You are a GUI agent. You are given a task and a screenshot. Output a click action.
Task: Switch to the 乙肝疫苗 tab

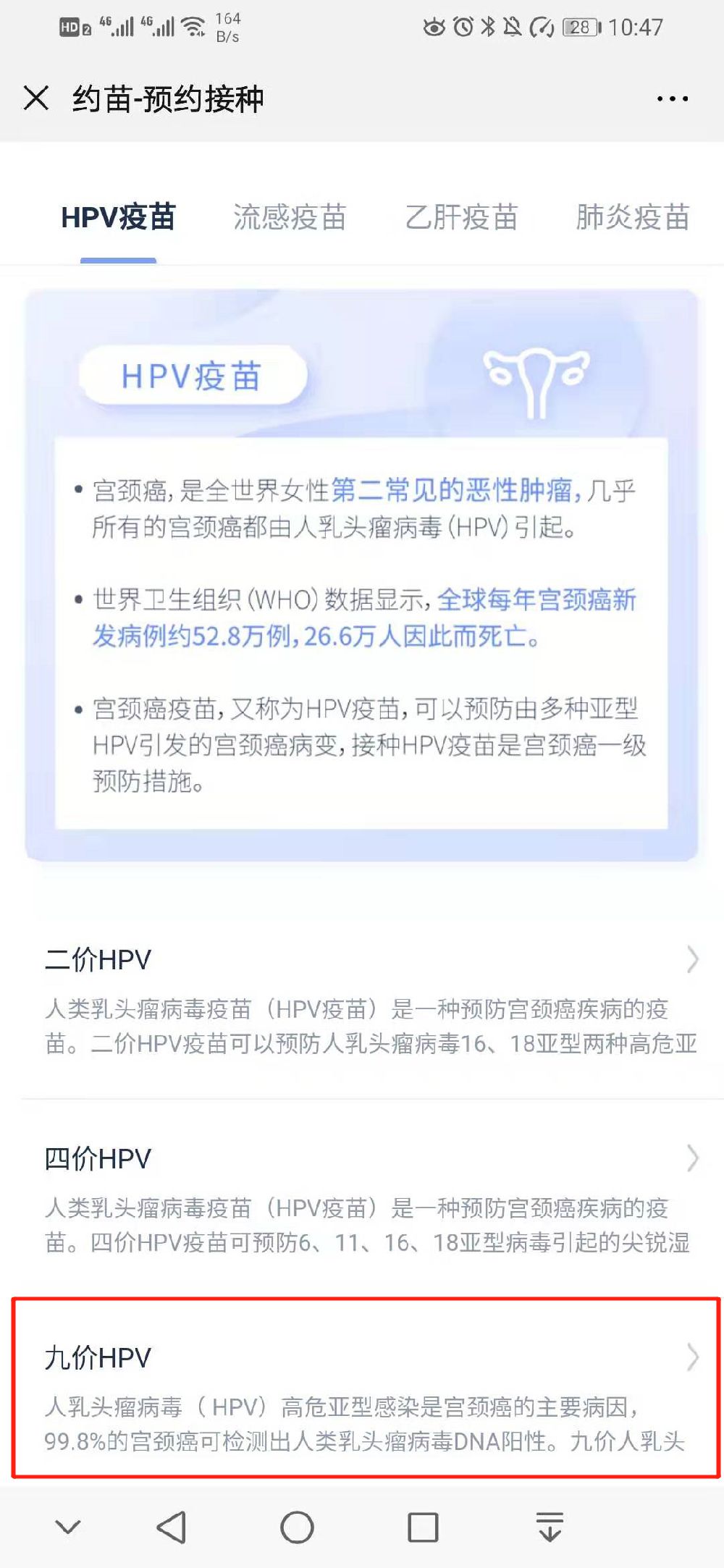pyautogui.click(x=461, y=217)
